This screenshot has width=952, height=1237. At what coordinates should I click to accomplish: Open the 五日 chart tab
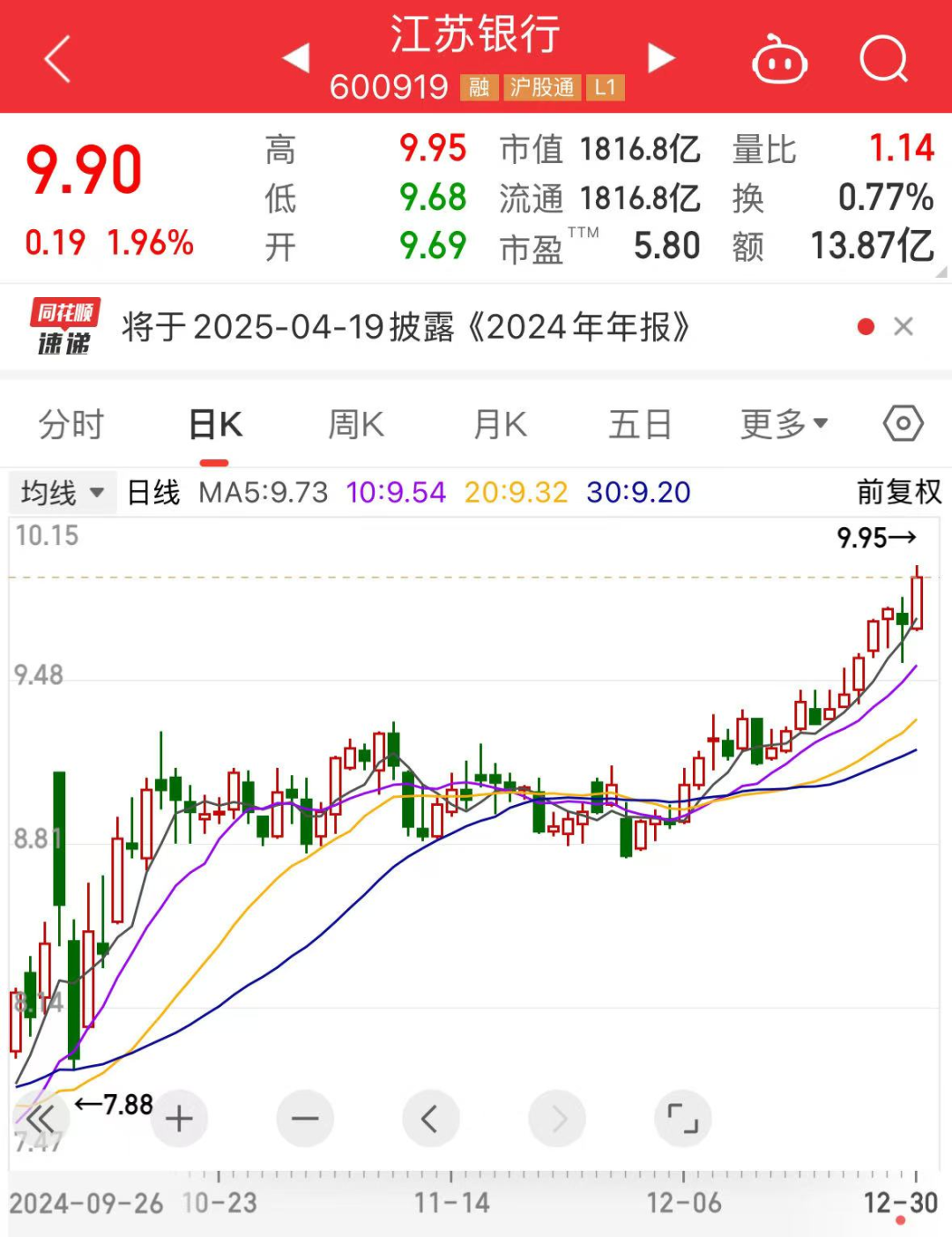(x=640, y=424)
